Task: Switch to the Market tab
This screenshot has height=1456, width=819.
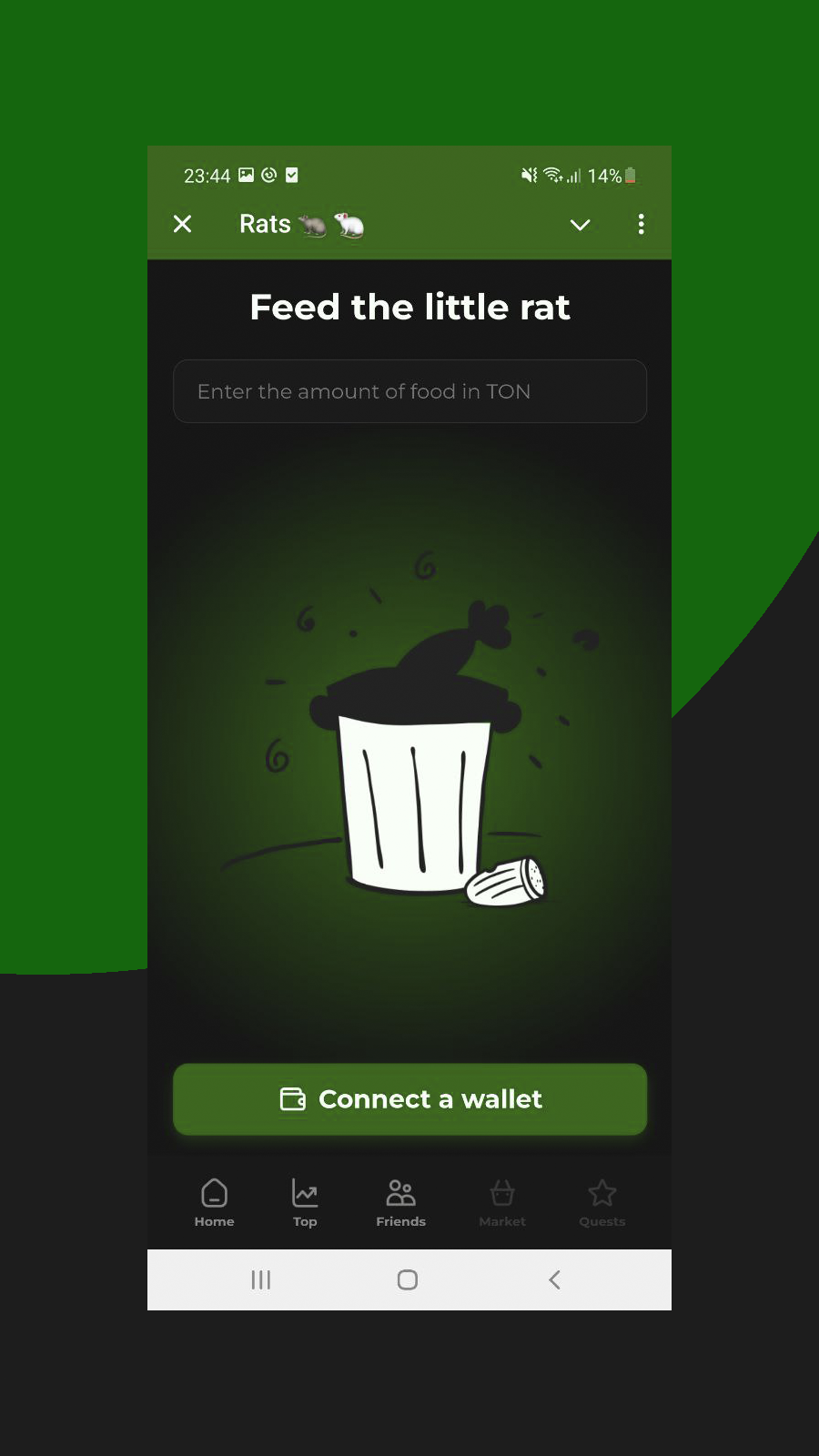Action: click(502, 1202)
